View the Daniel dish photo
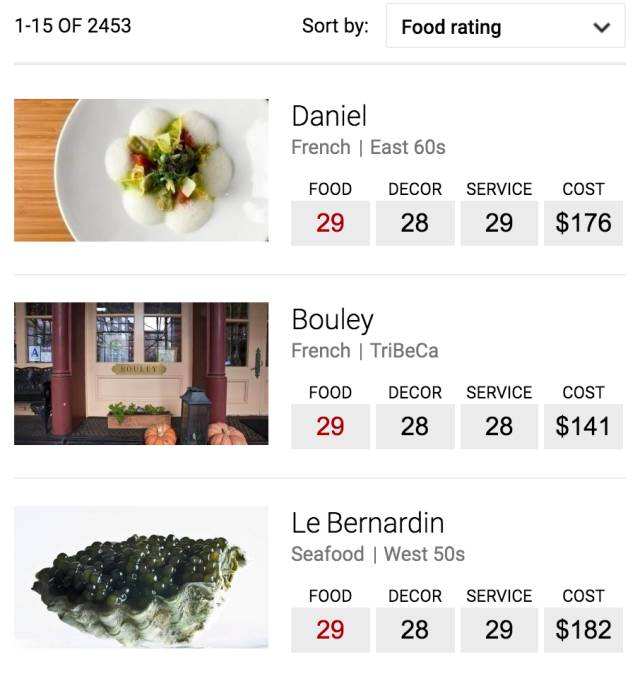The width and height of the screenshot is (640, 681). [x=141, y=170]
